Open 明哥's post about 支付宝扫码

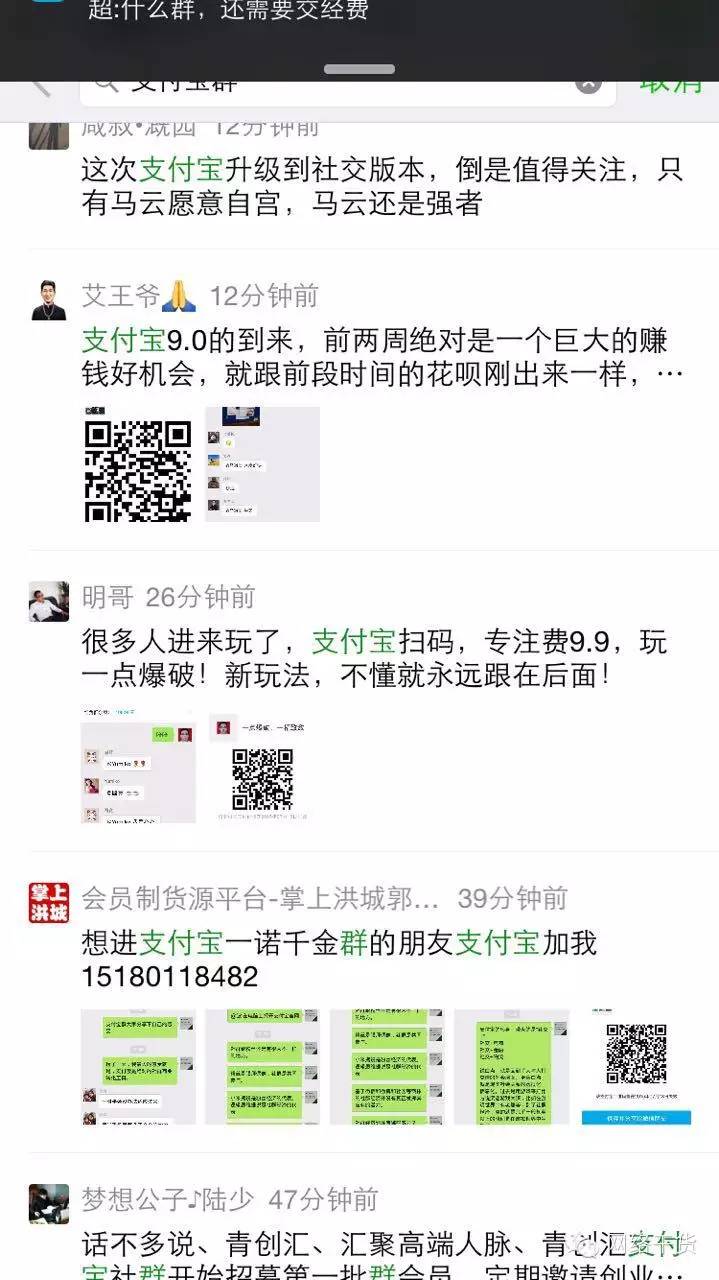pyautogui.click(x=375, y=659)
